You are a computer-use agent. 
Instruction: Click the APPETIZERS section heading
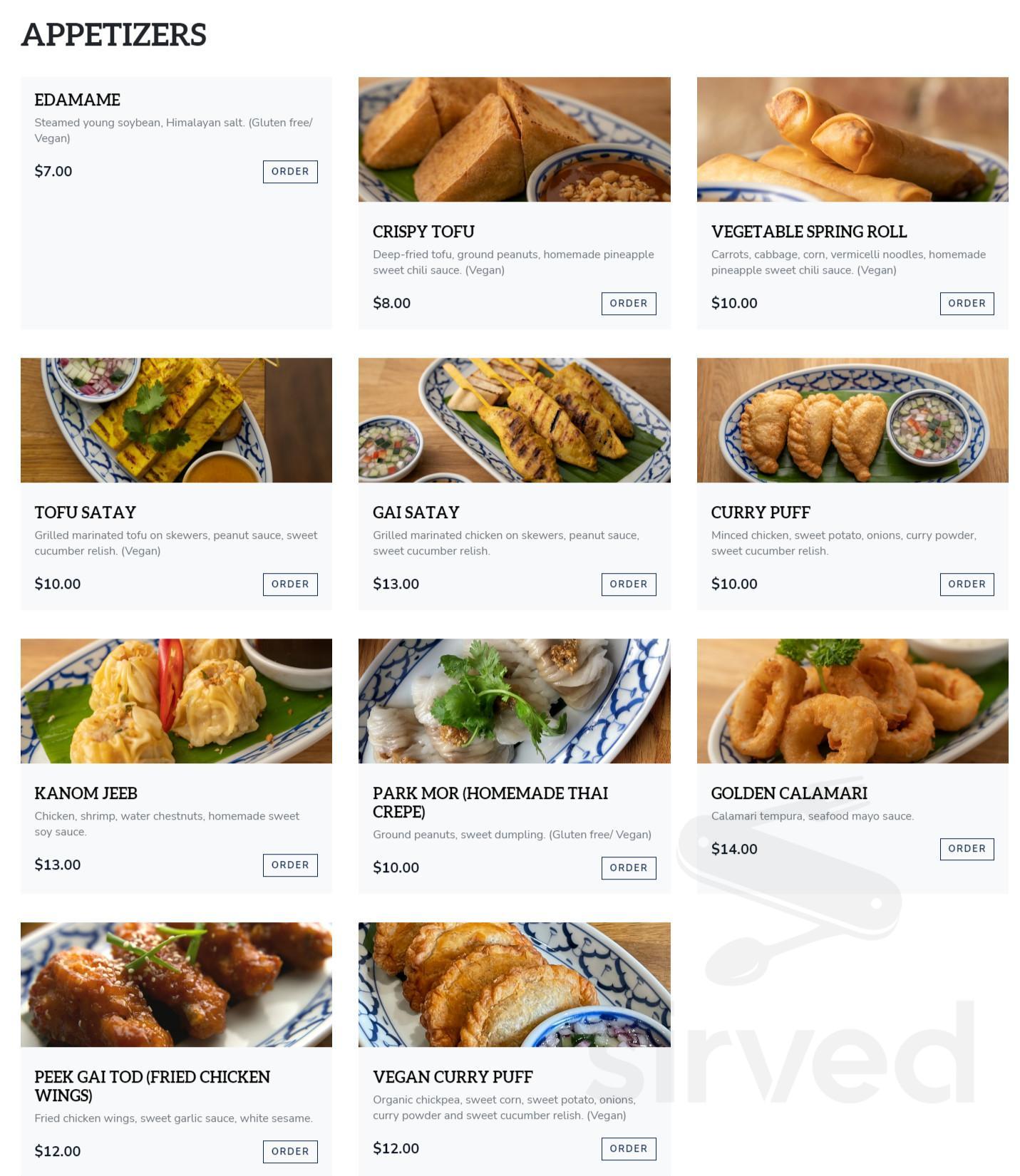[113, 33]
